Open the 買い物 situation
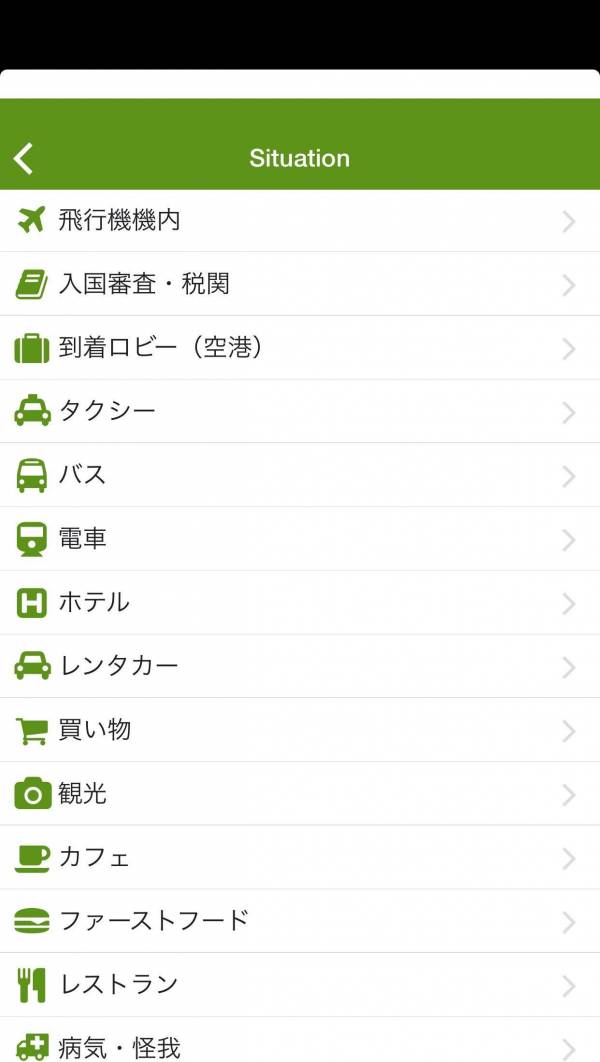 pos(300,729)
